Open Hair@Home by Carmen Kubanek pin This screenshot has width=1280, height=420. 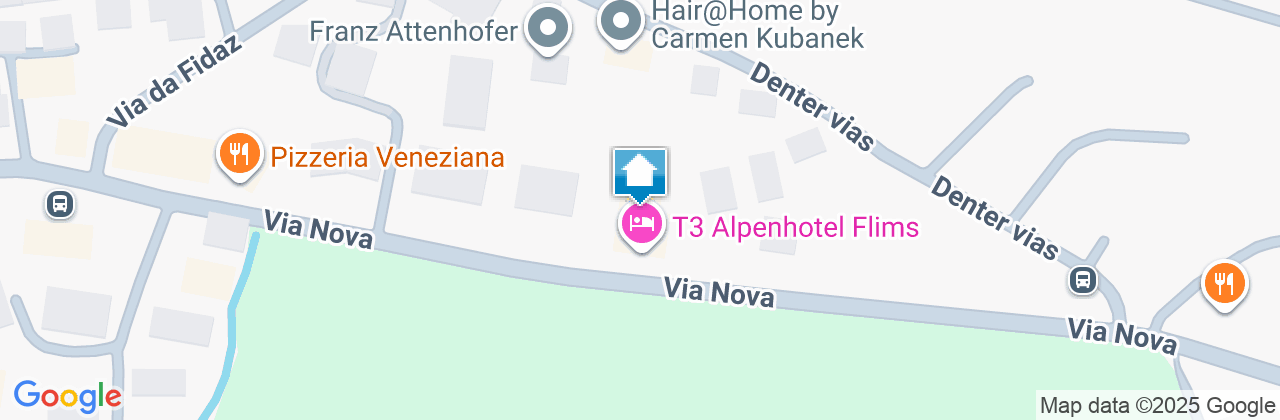621,21
